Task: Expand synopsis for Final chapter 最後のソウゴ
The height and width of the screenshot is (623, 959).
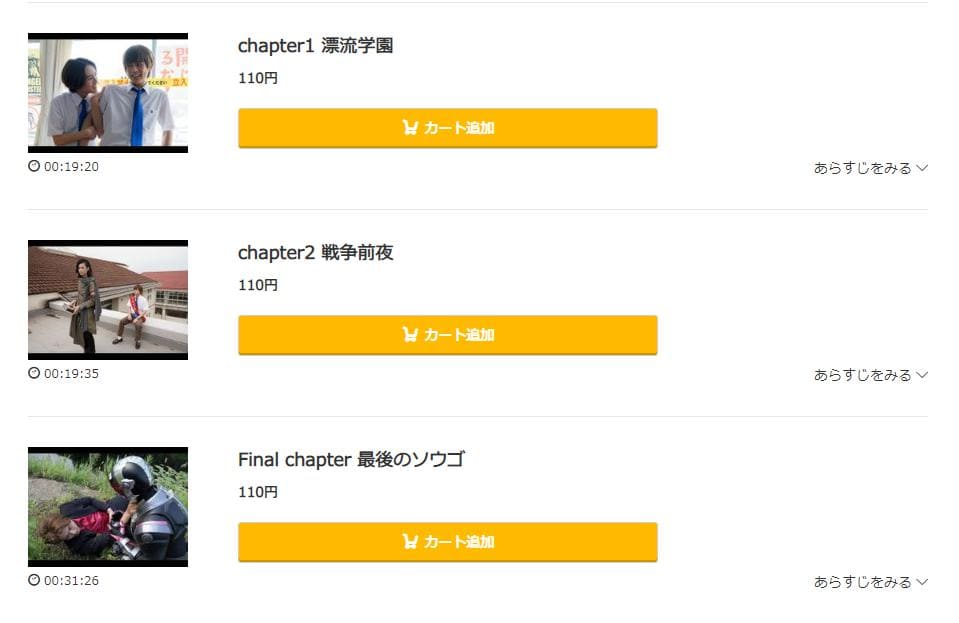Action: coord(870,582)
